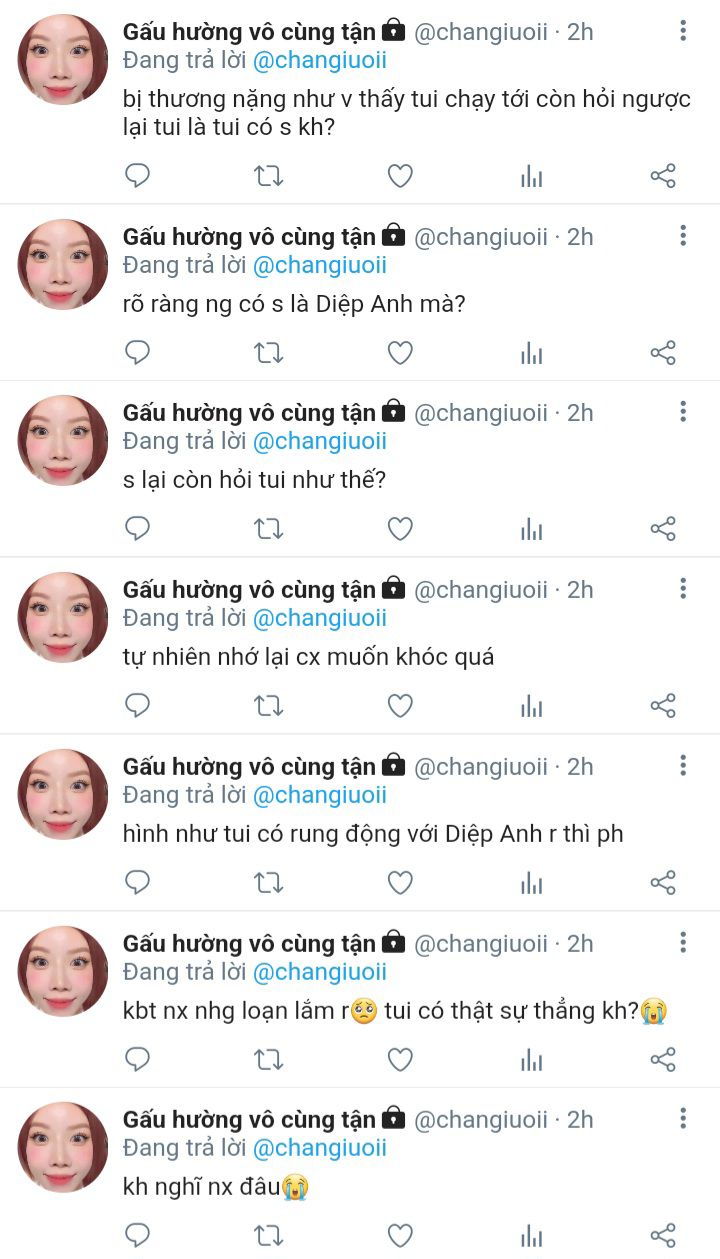
Task: View analytics for 'tự nhiên nhớ lại' tweet
Action: 531,706
